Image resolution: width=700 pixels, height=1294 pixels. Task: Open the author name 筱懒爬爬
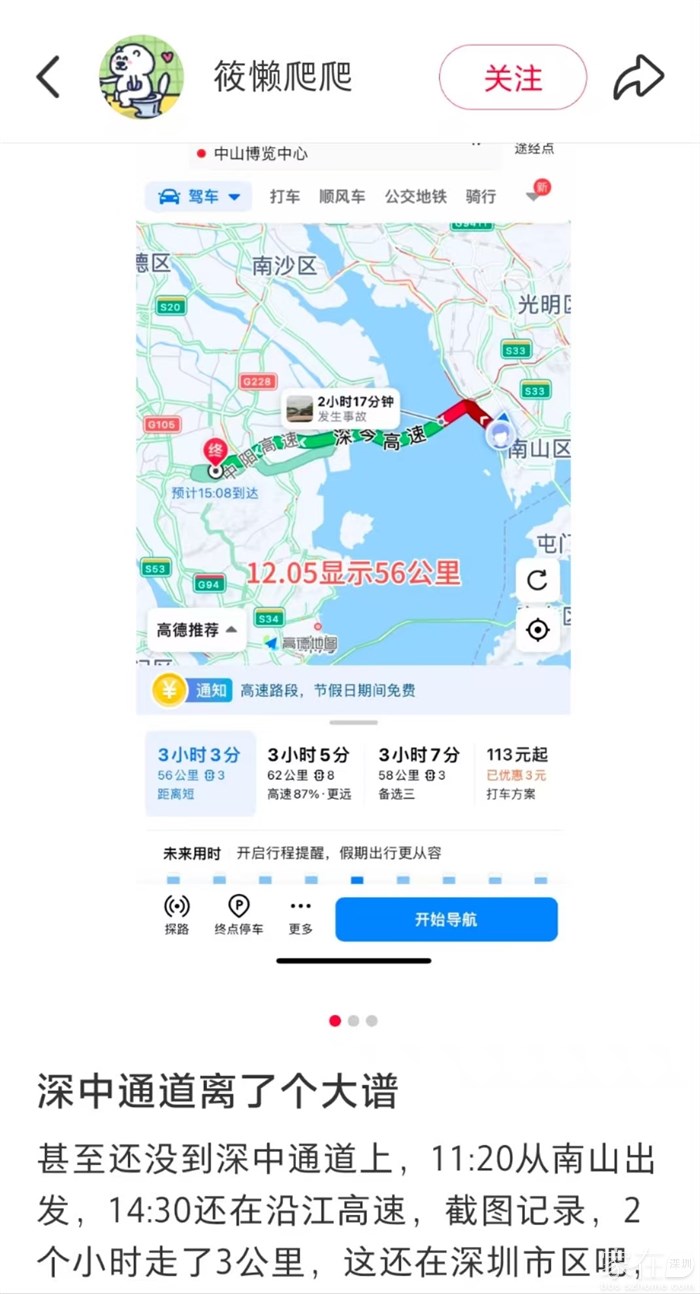click(283, 77)
